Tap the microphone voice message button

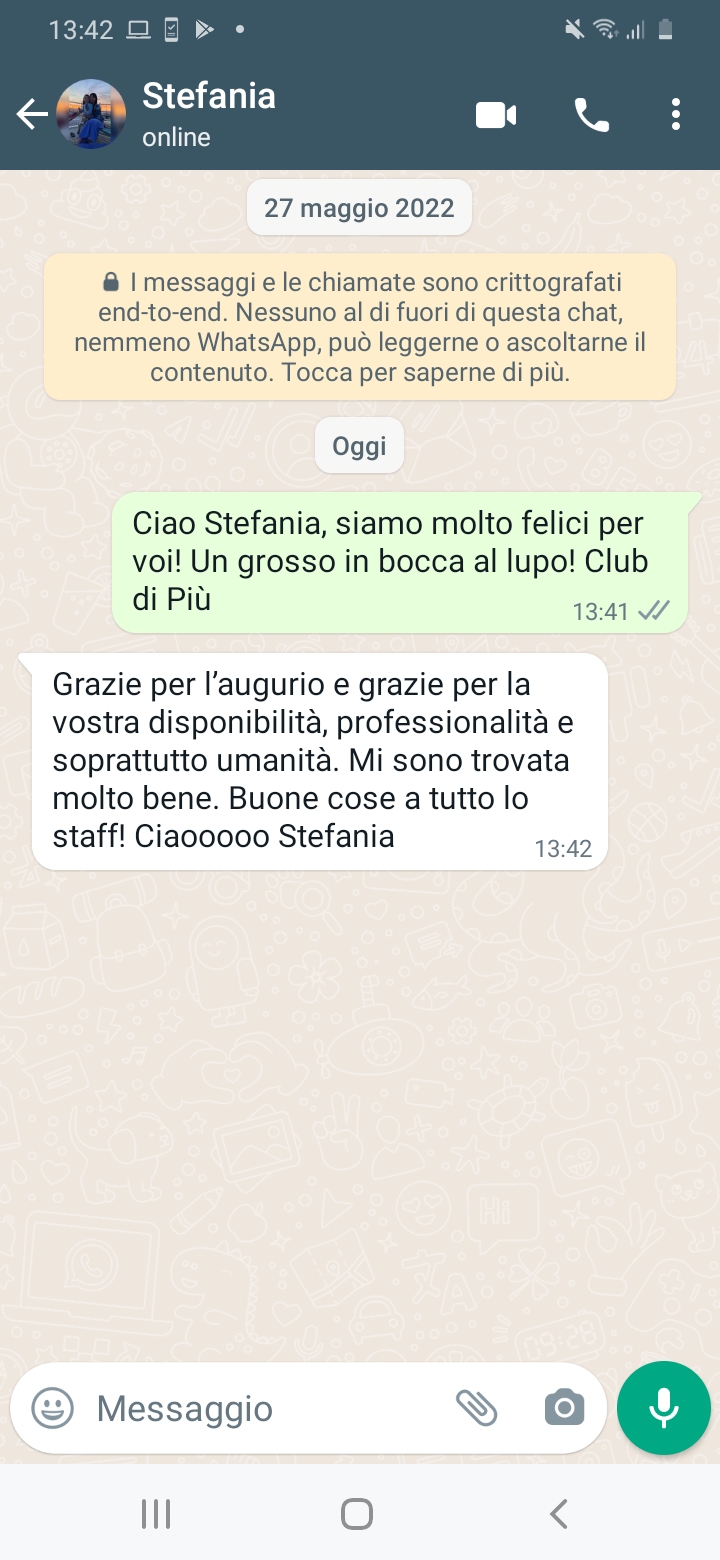coord(664,1408)
